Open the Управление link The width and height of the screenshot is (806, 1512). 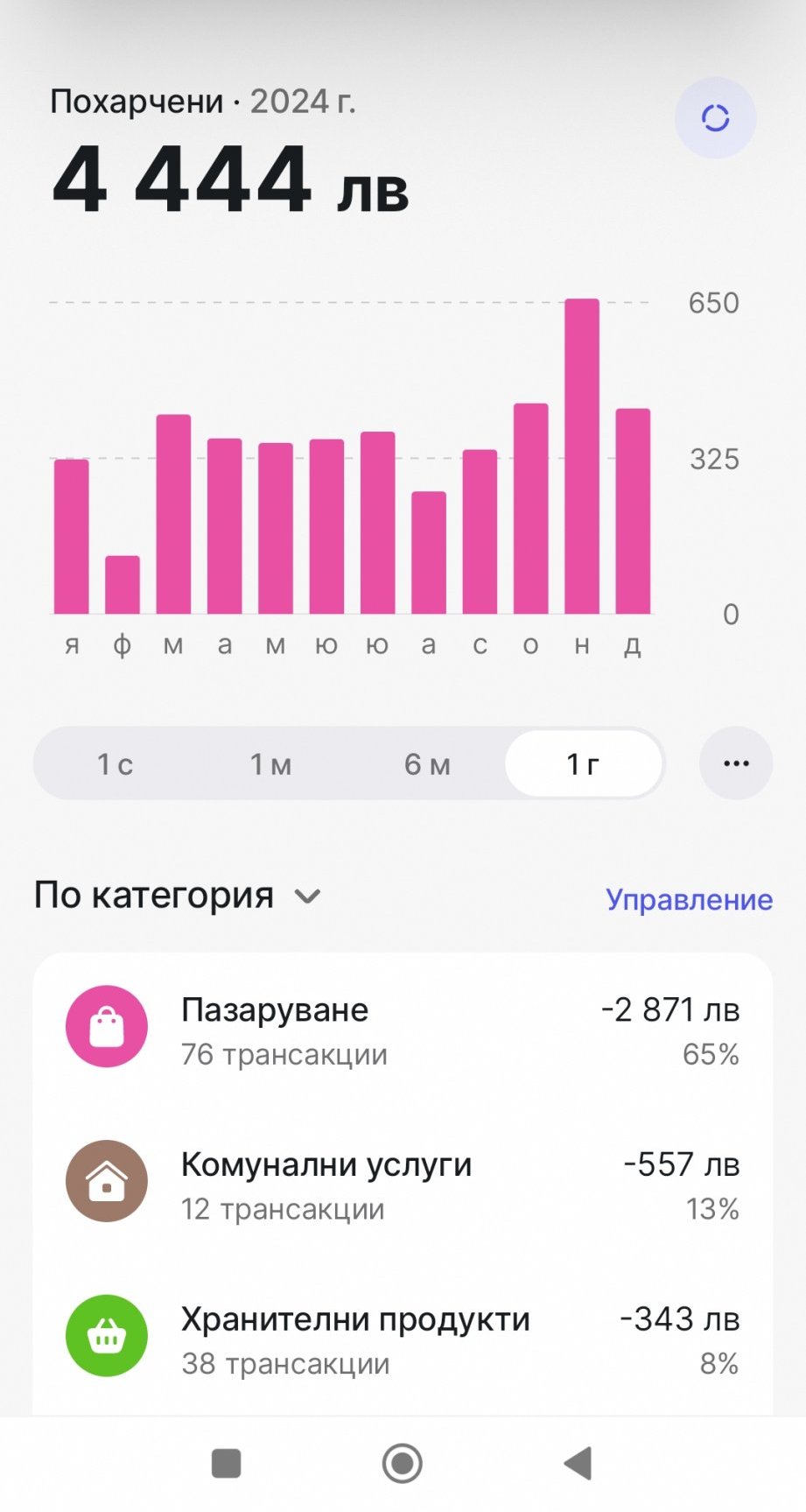pyautogui.click(x=689, y=899)
